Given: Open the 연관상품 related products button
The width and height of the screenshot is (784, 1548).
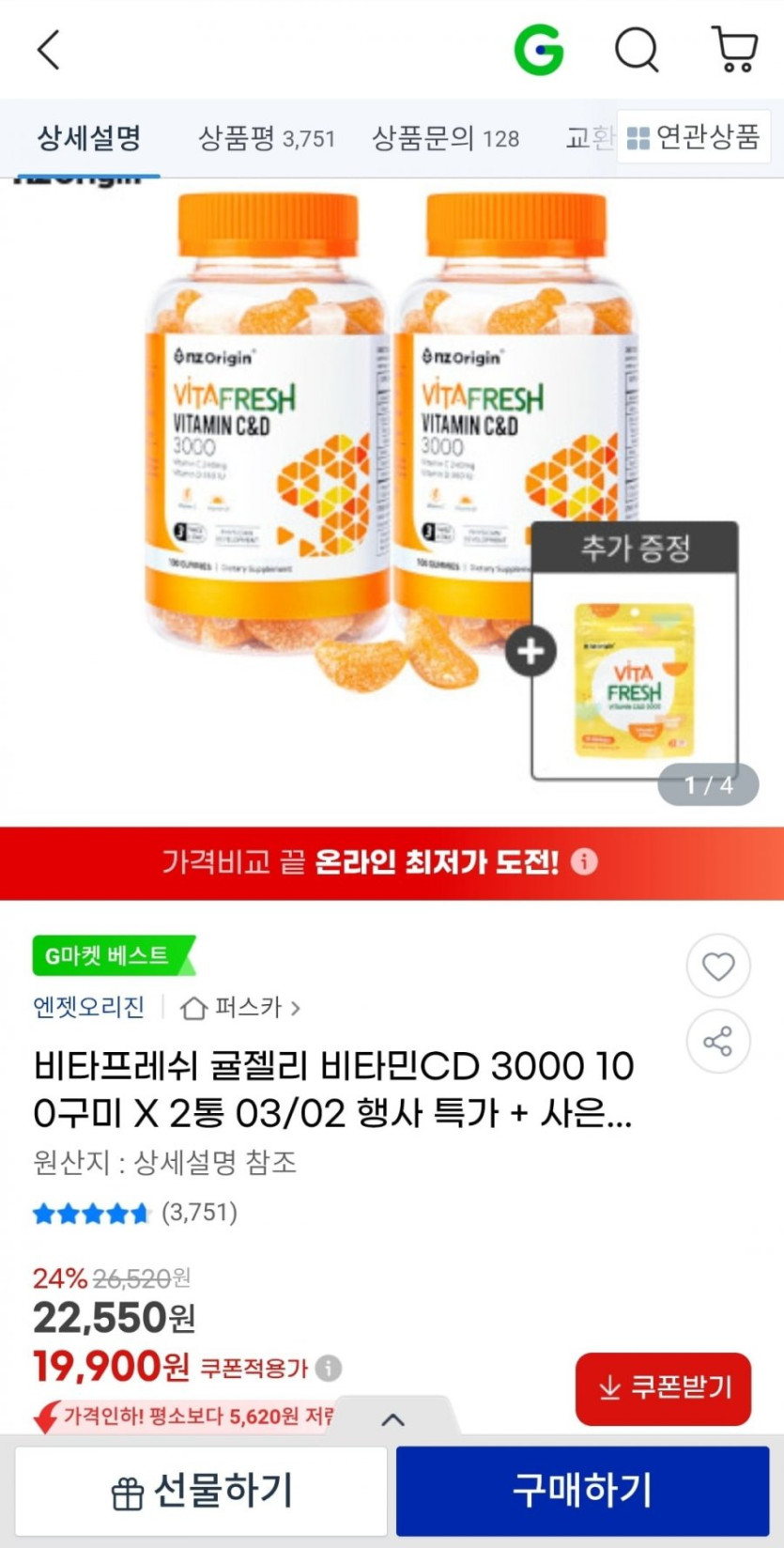Looking at the screenshot, I should 694,138.
